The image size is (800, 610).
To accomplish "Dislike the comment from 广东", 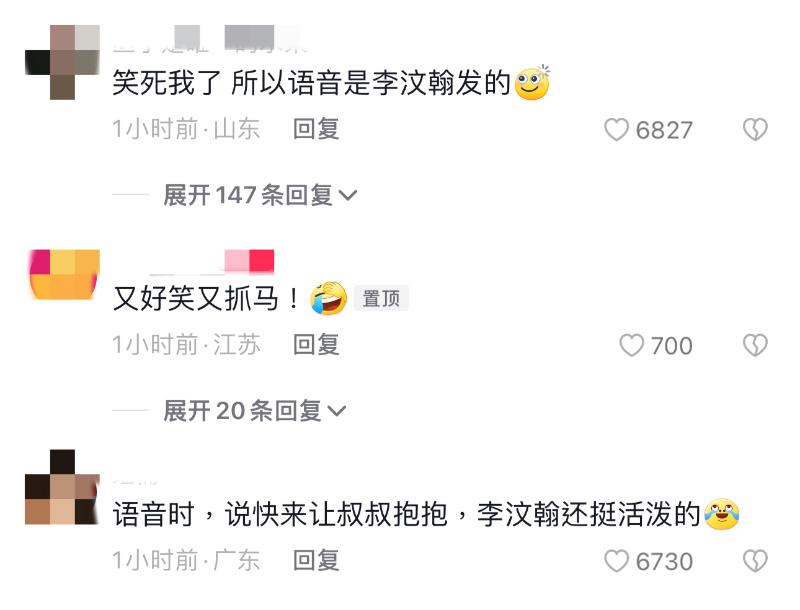I will click(x=754, y=561).
